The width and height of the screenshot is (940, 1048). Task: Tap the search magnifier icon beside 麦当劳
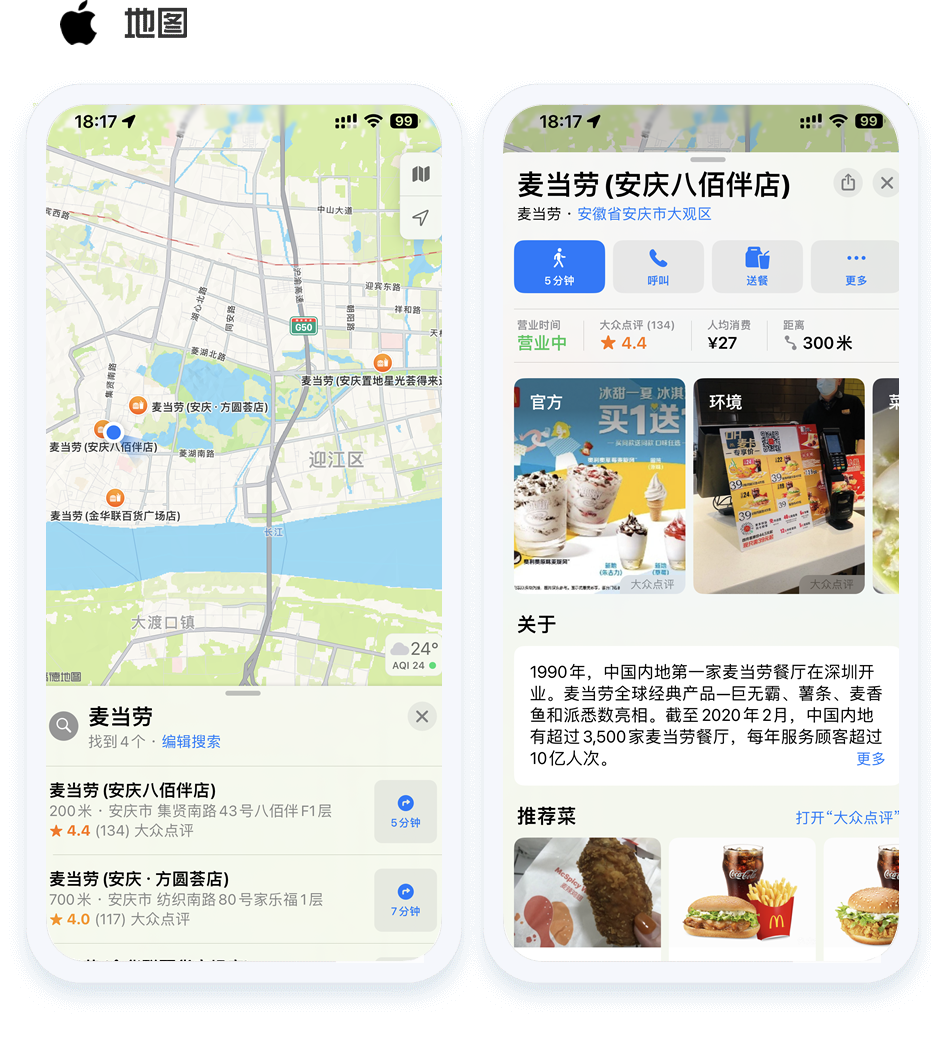coord(63,724)
